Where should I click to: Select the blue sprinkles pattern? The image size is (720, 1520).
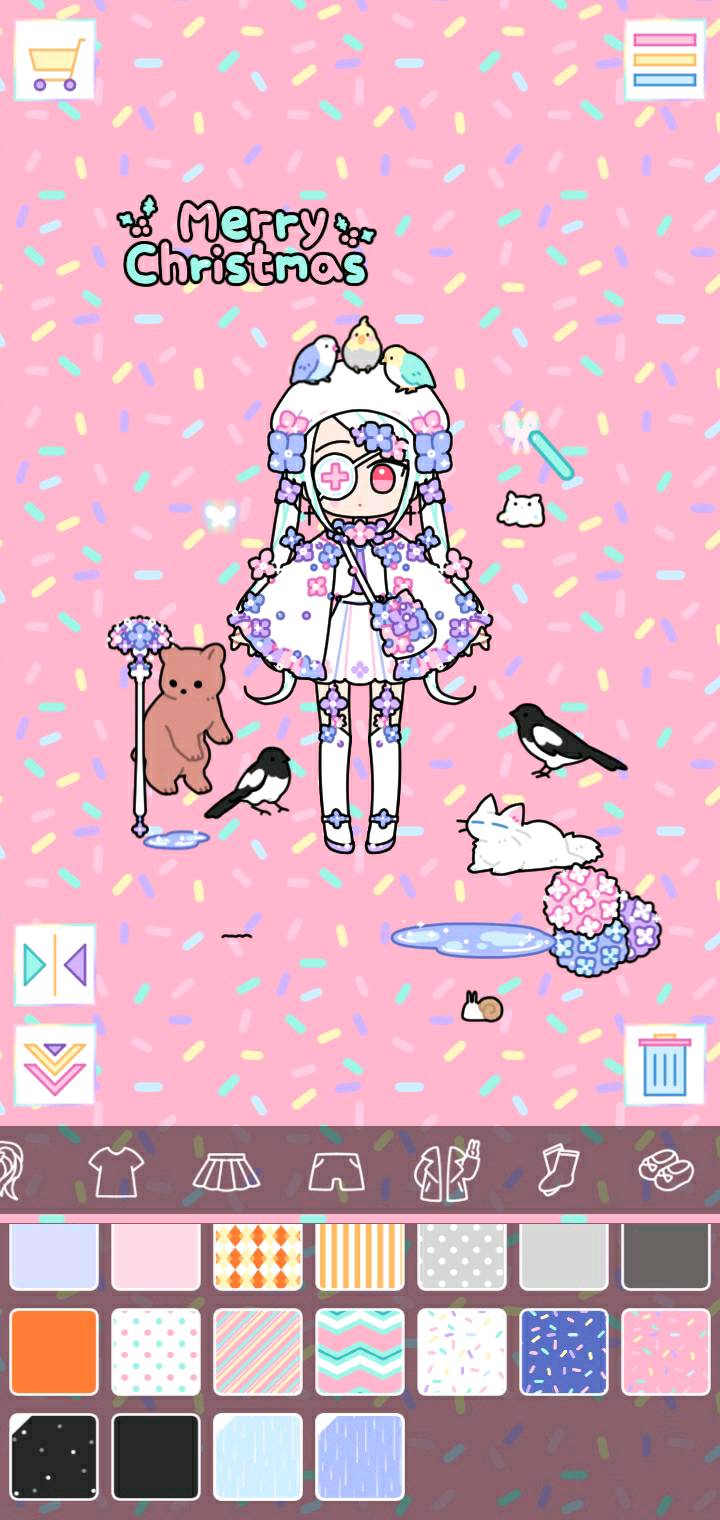pyautogui.click(x=564, y=1351)
